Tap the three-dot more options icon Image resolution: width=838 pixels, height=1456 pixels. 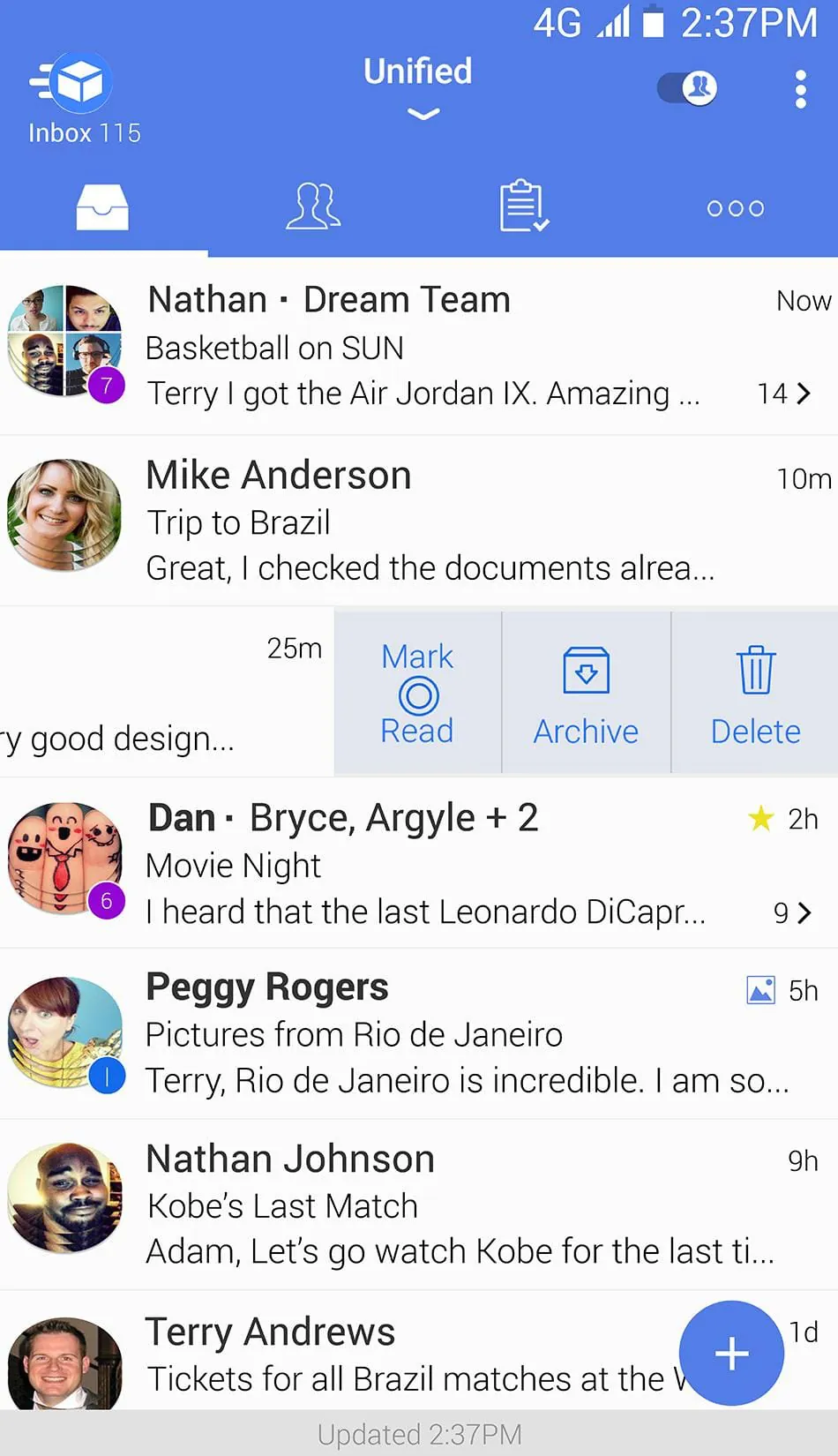(x=800, y=89)
